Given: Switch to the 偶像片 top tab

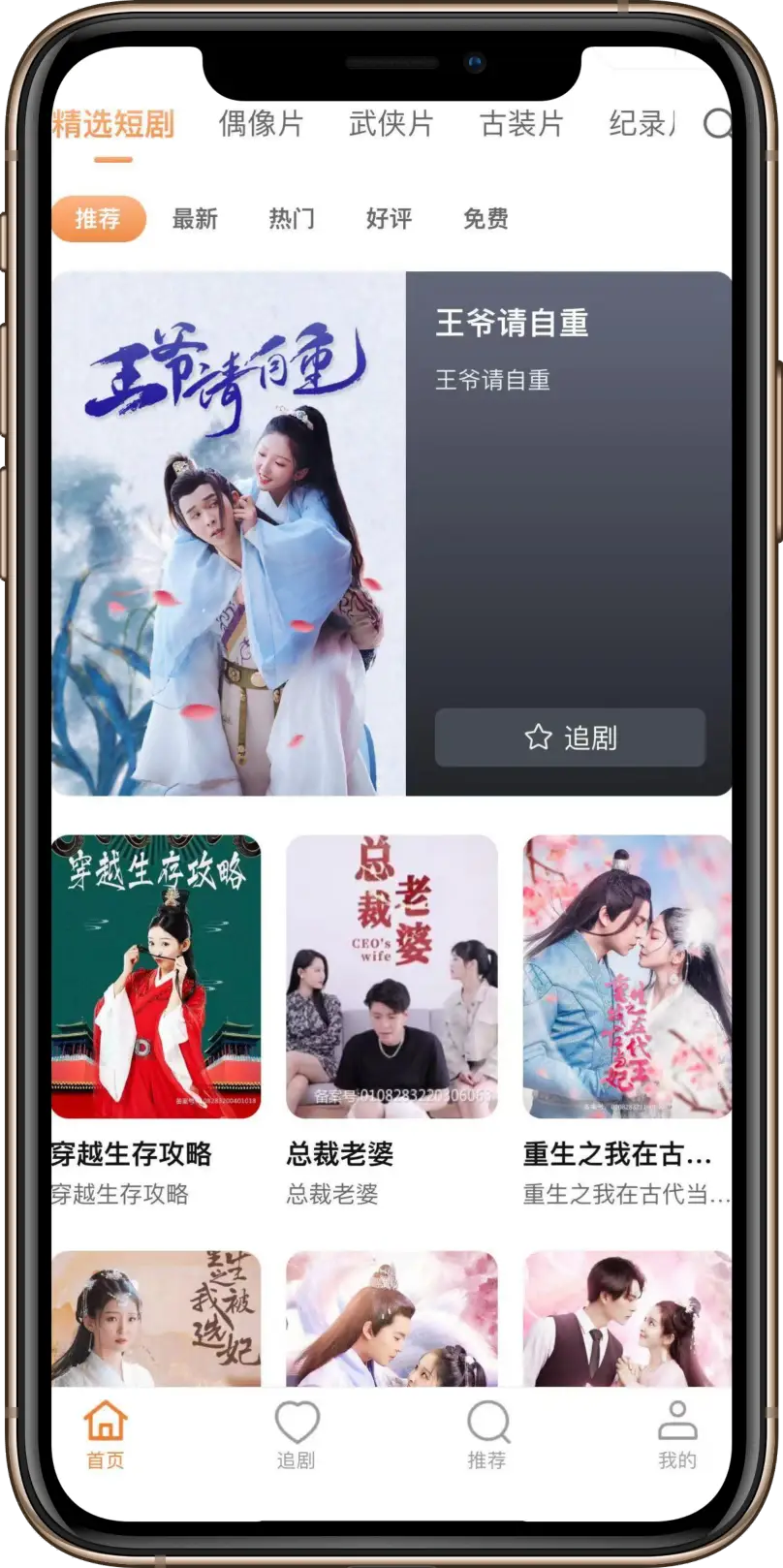Looking at the screenshot, I should pyautogui.click(x=261, y=124).
